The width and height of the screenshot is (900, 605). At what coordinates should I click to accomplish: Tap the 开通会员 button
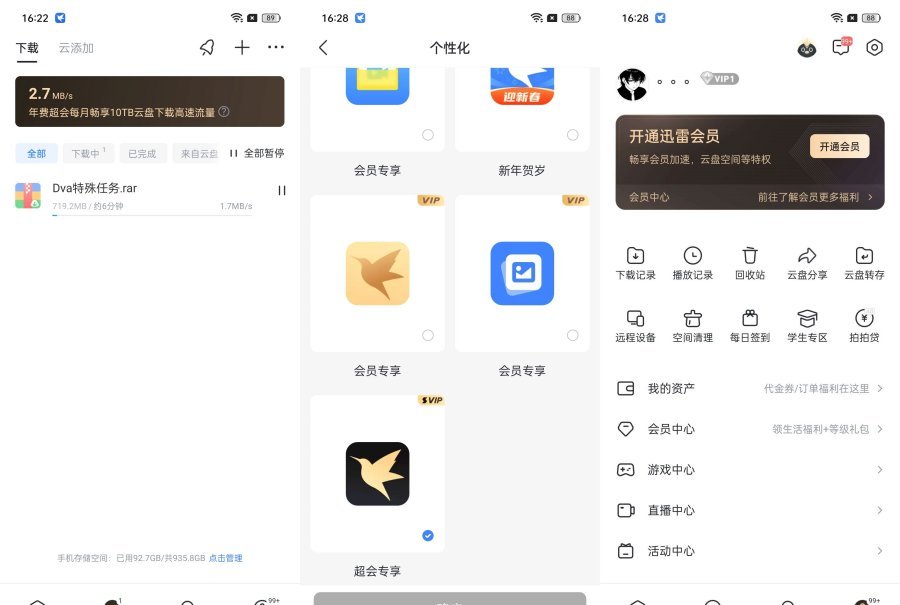(x=839, y=146)
